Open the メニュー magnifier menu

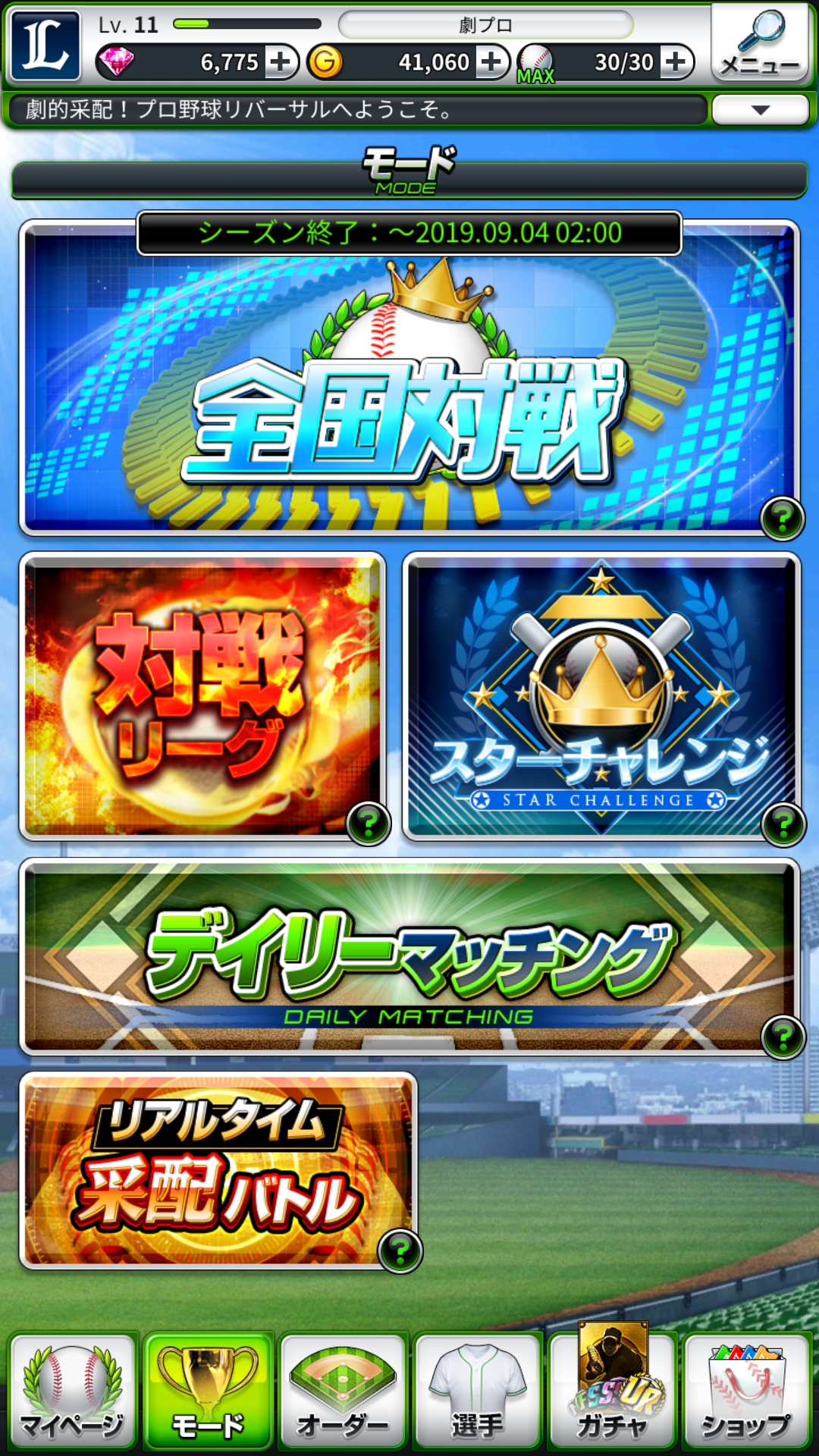(x=760, y=43)
